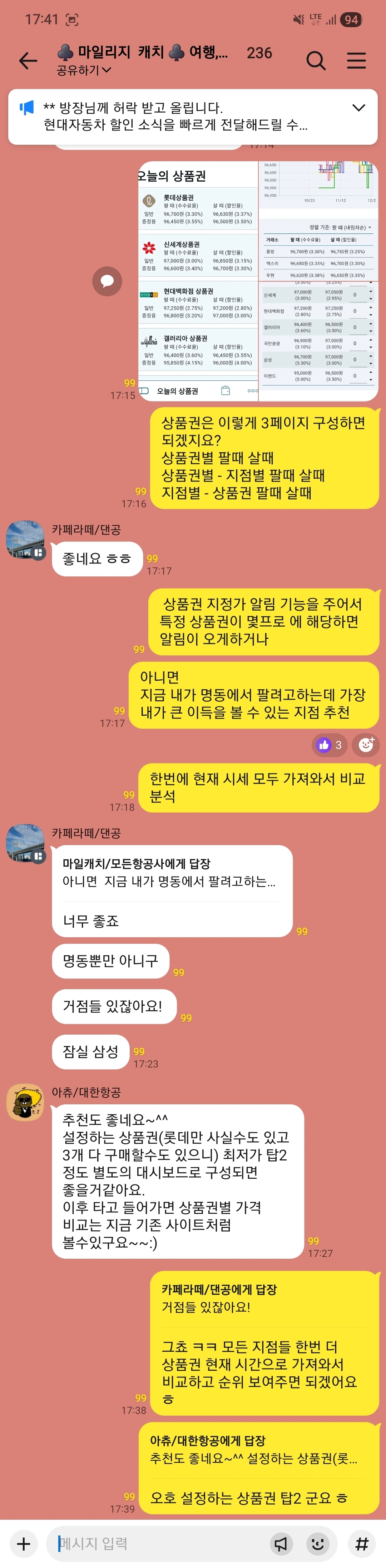Open the emoticon picker
Screen dimensions: 386x1568
tap(317, 1544)
